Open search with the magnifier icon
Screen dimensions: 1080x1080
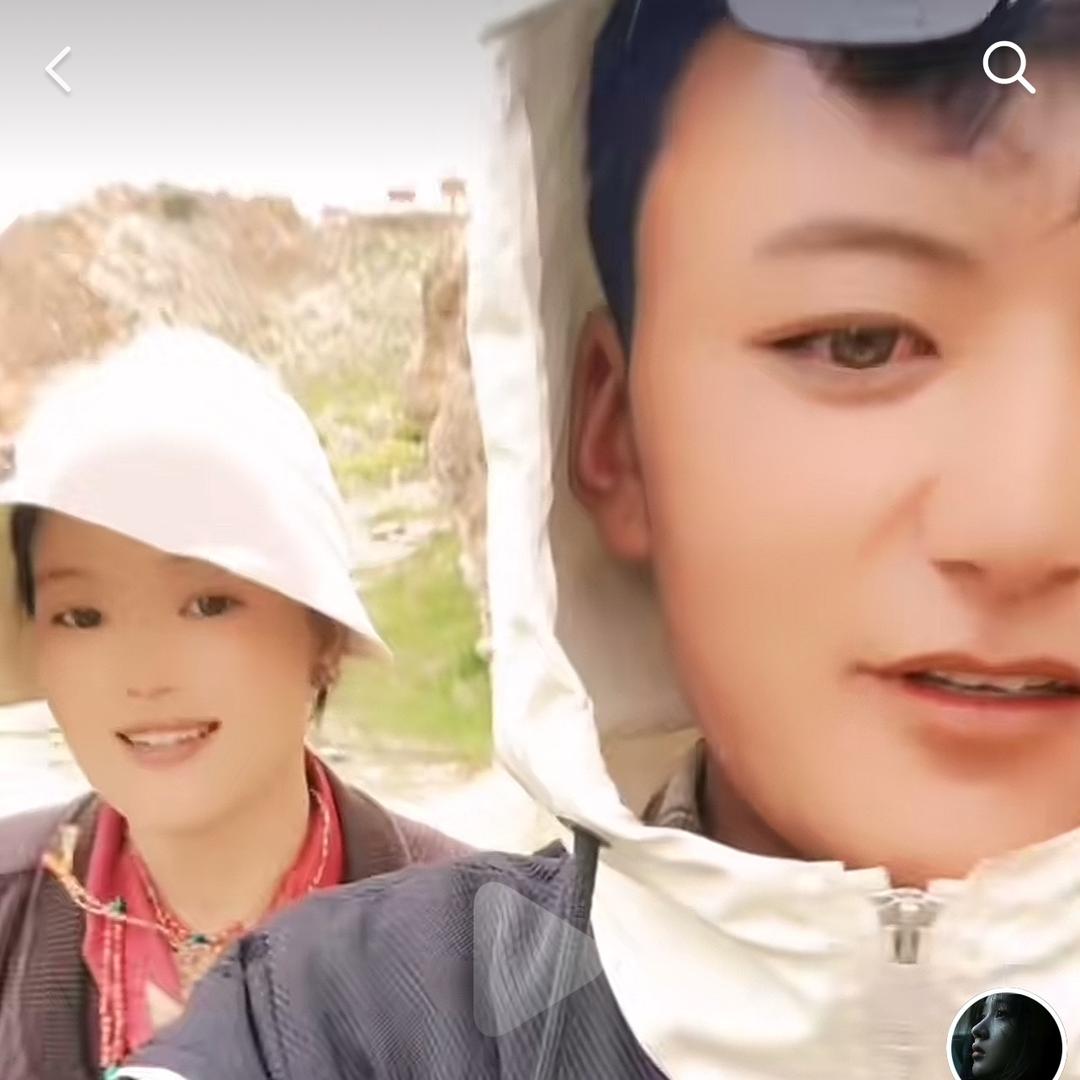(x=1007, y=67)
